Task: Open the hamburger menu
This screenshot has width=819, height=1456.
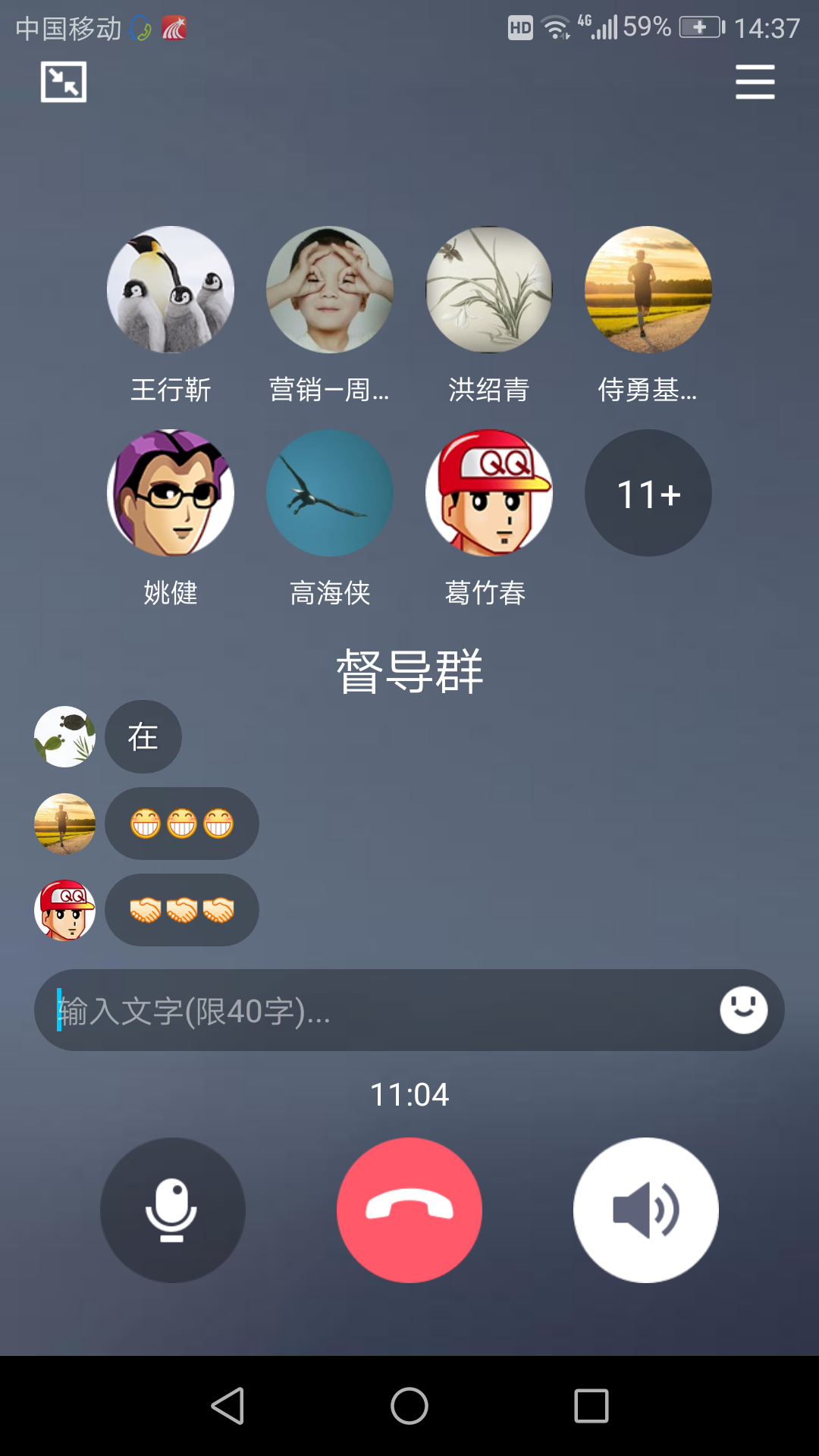Action: coord(755,82)
